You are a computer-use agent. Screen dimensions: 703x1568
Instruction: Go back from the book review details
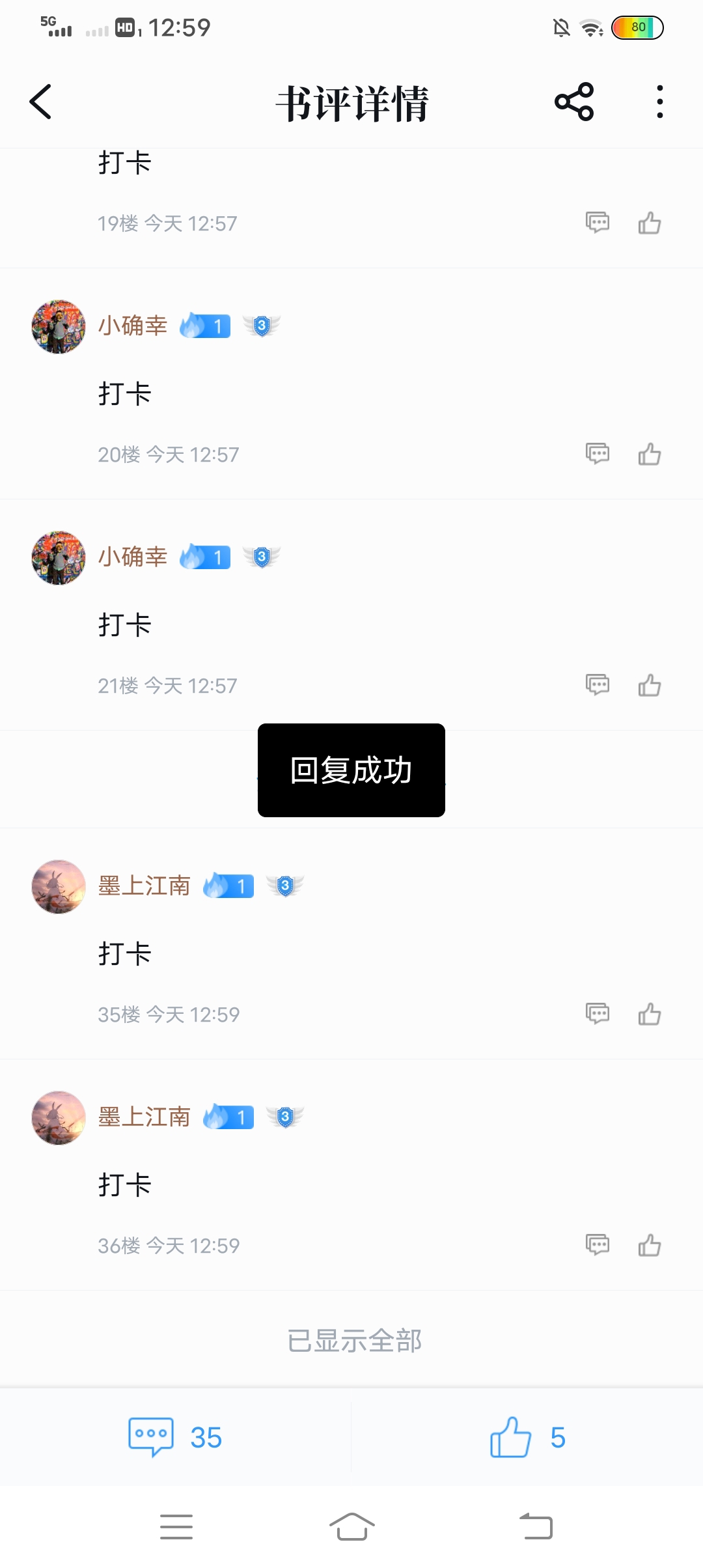40,102
